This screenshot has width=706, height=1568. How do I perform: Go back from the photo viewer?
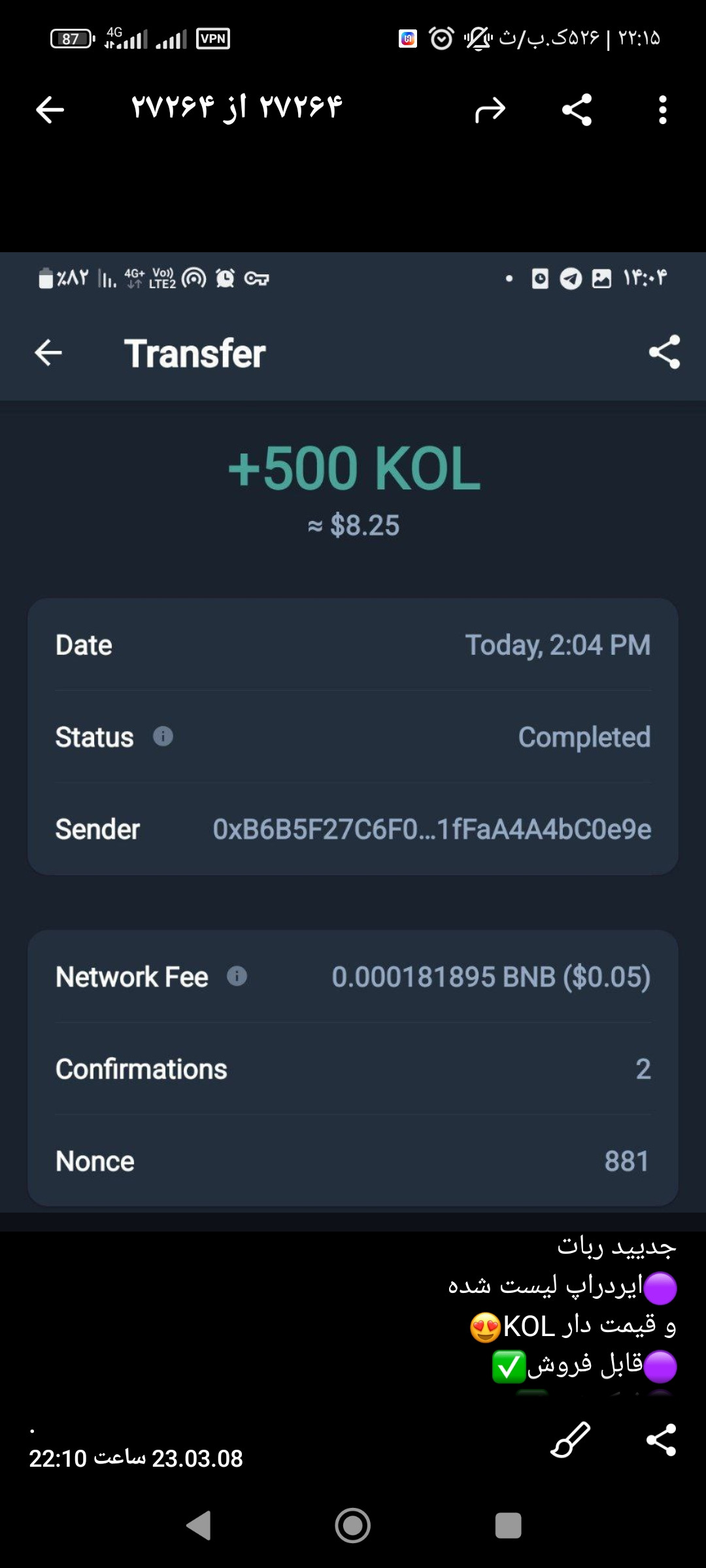50,109
